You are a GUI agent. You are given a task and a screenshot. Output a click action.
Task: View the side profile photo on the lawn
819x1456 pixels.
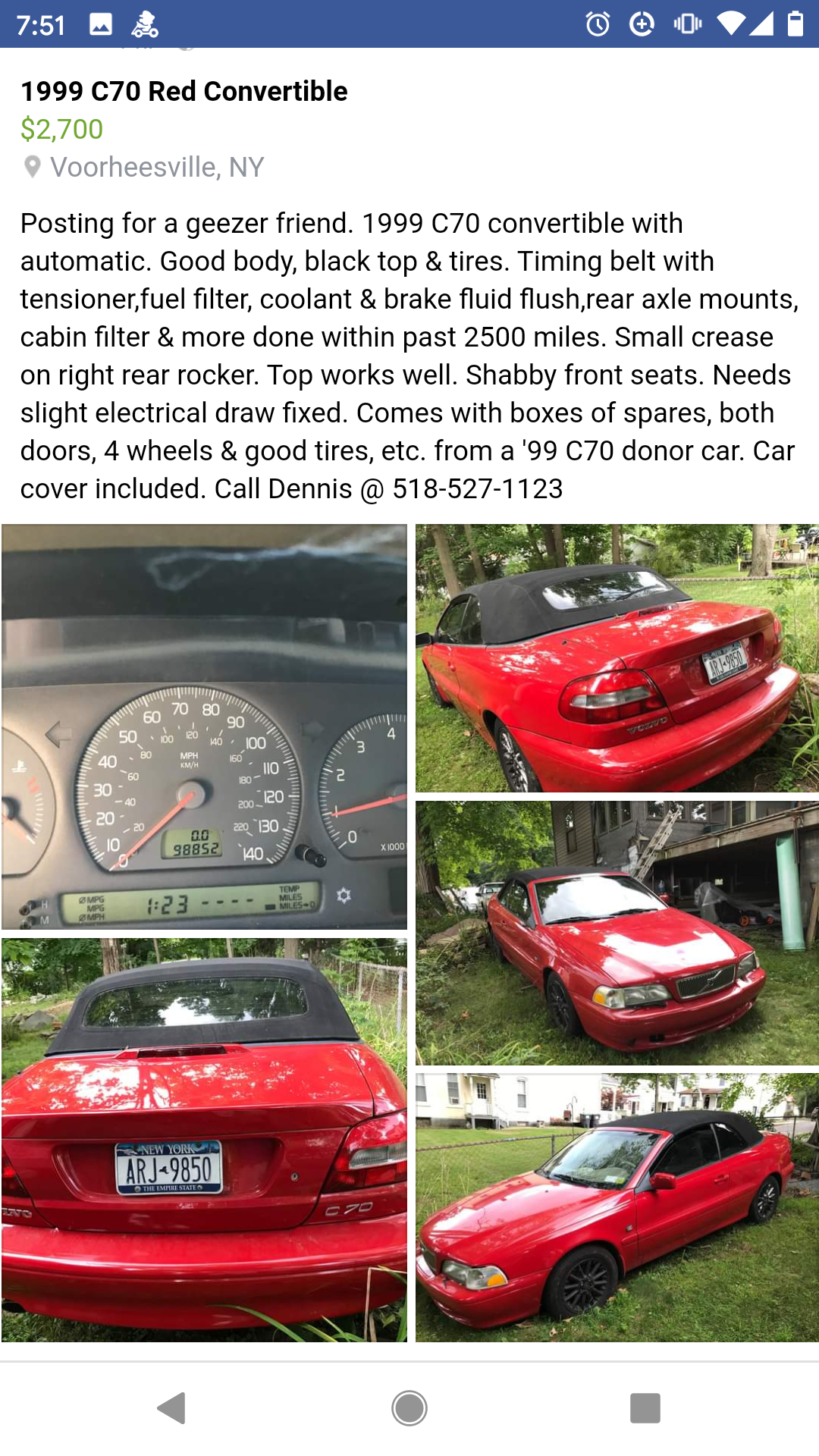(x=617, y=1207)
